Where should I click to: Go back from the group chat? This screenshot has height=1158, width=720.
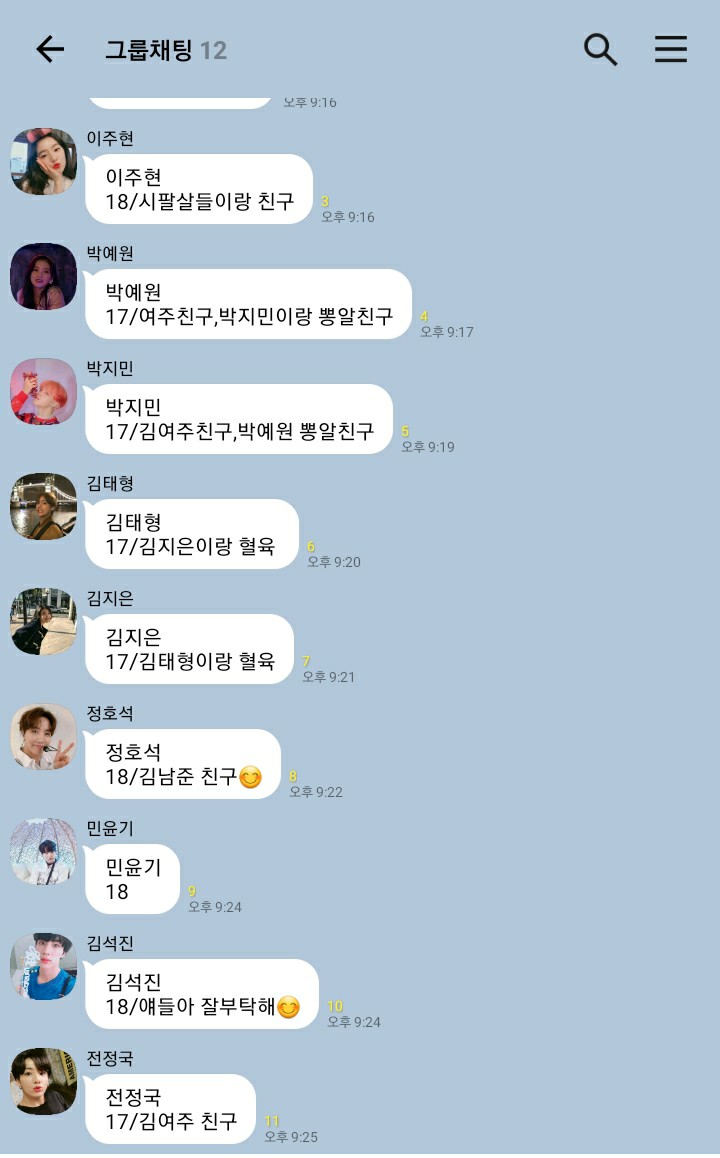click(x=50, y=49)
